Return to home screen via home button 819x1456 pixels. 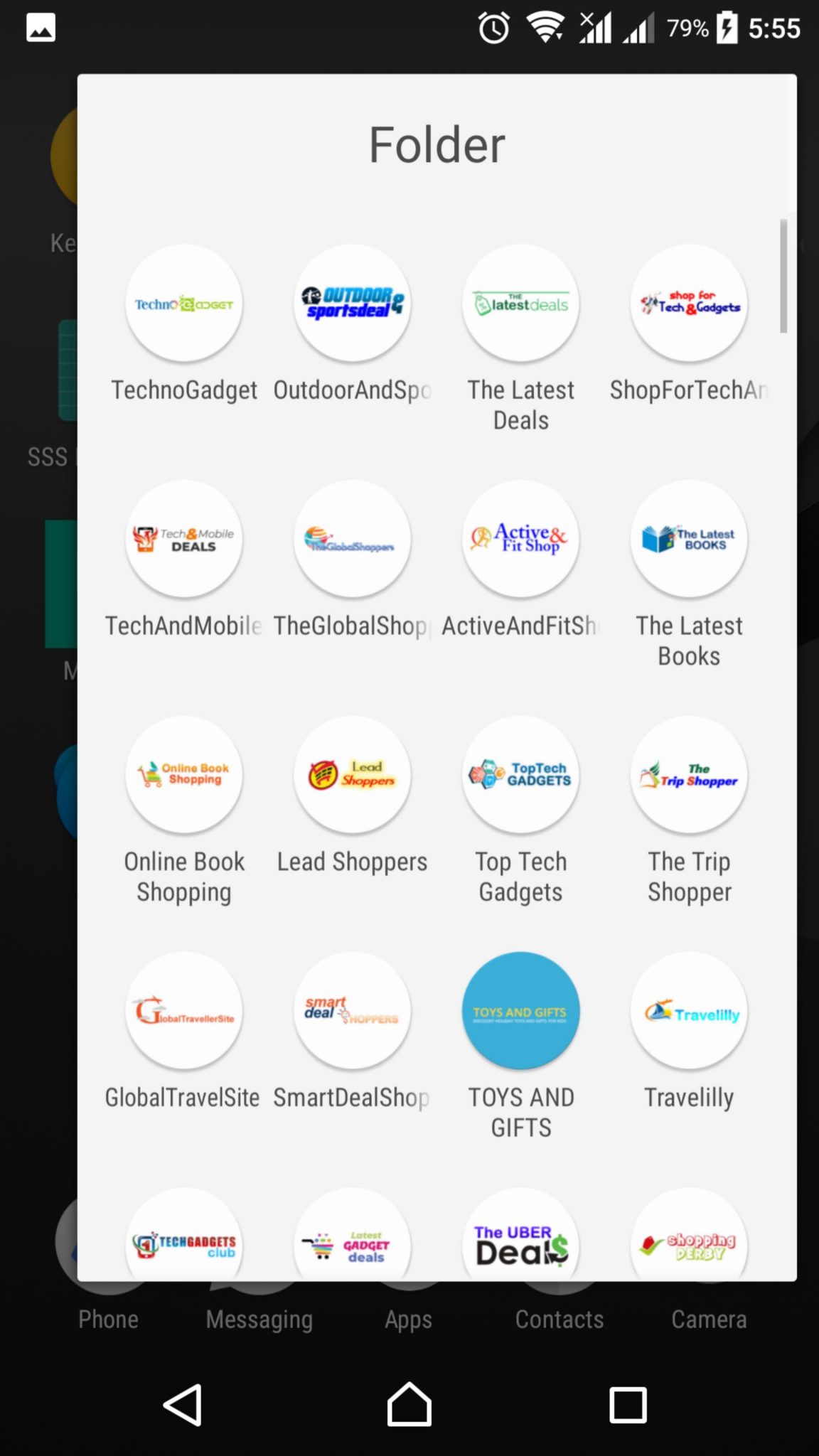[x=409, y=1405]
